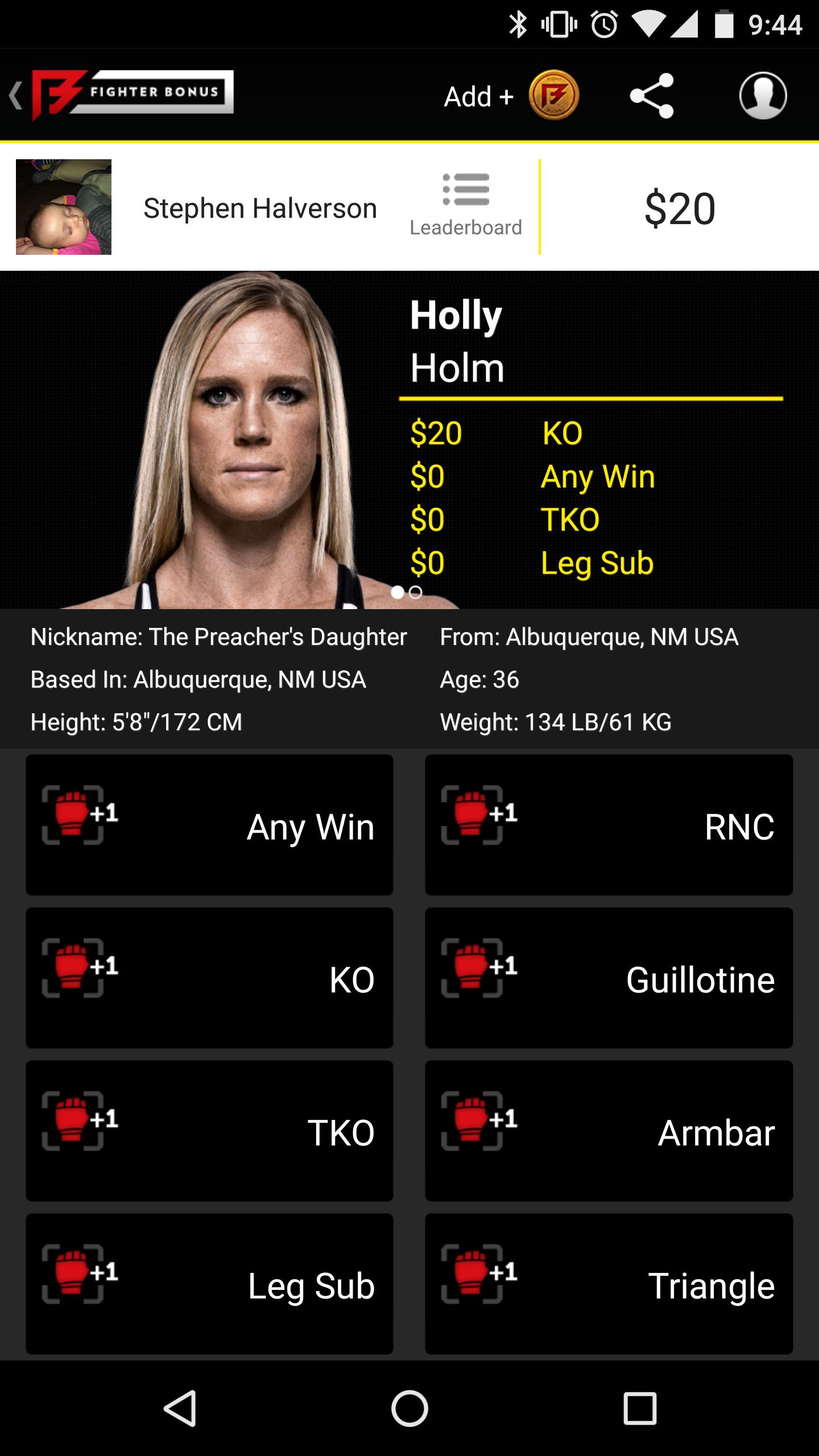Choose the TKO +1 bet
The width and height of the screenshot is (819, 1456).
pyautogui.click(x=209, y=1131)
